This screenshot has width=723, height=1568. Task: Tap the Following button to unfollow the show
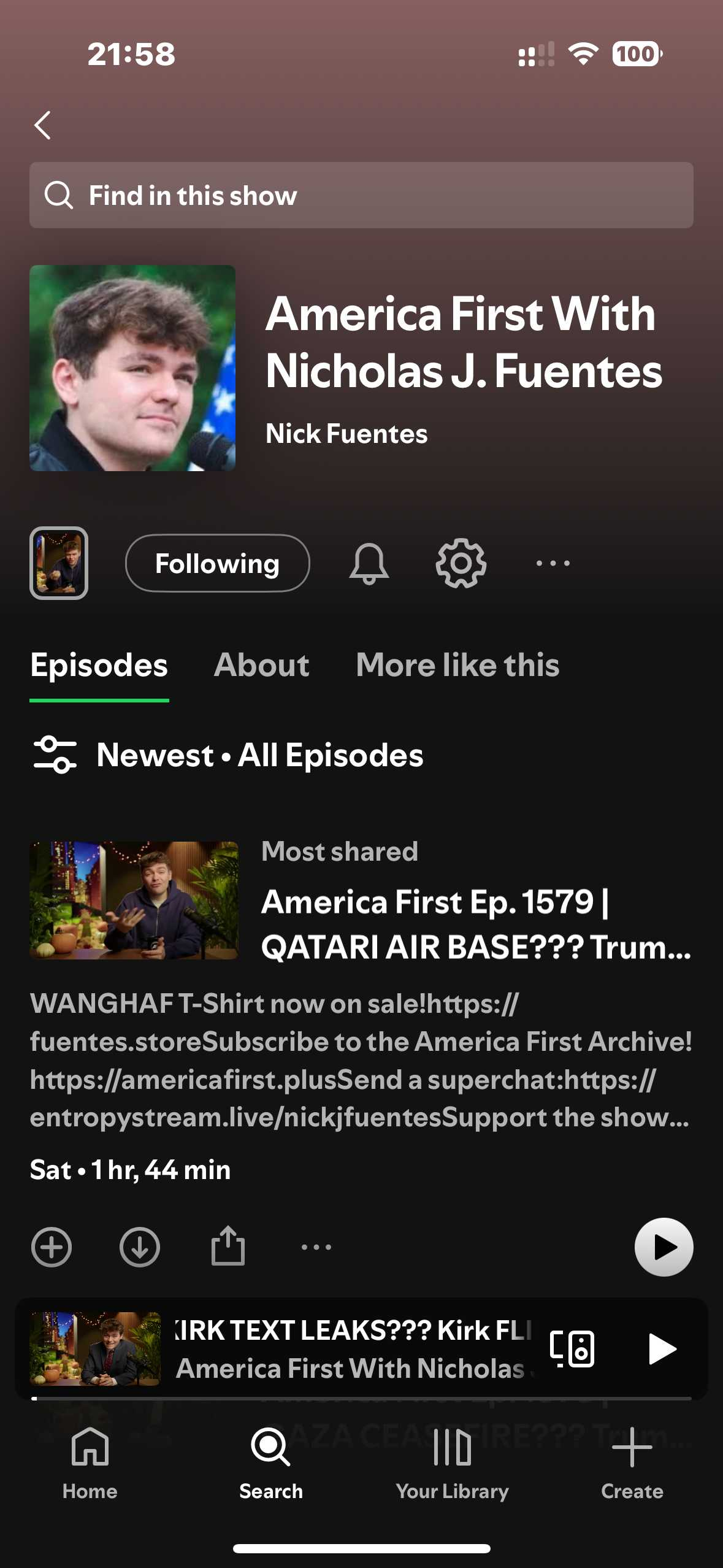point(217,563)
